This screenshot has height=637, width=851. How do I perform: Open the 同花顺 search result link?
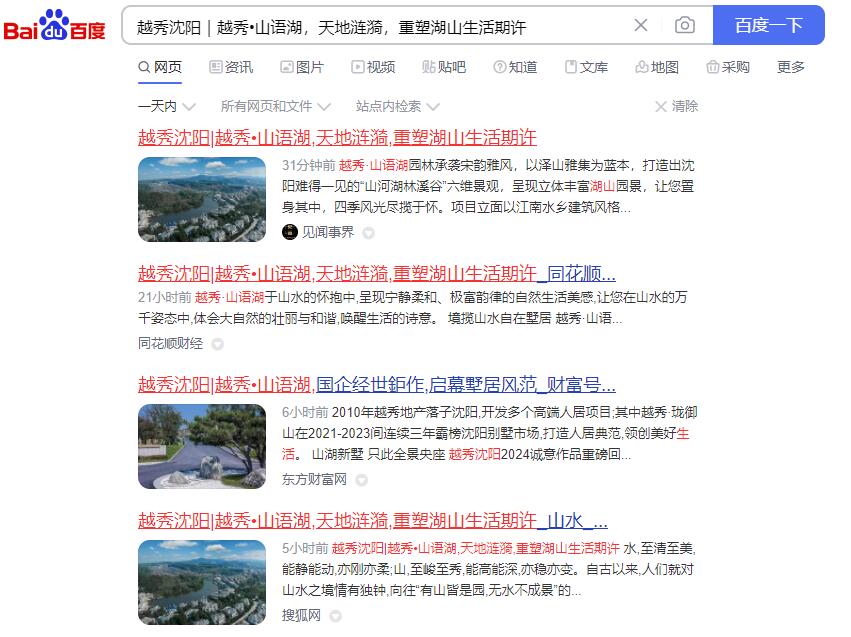pos(376,274)
